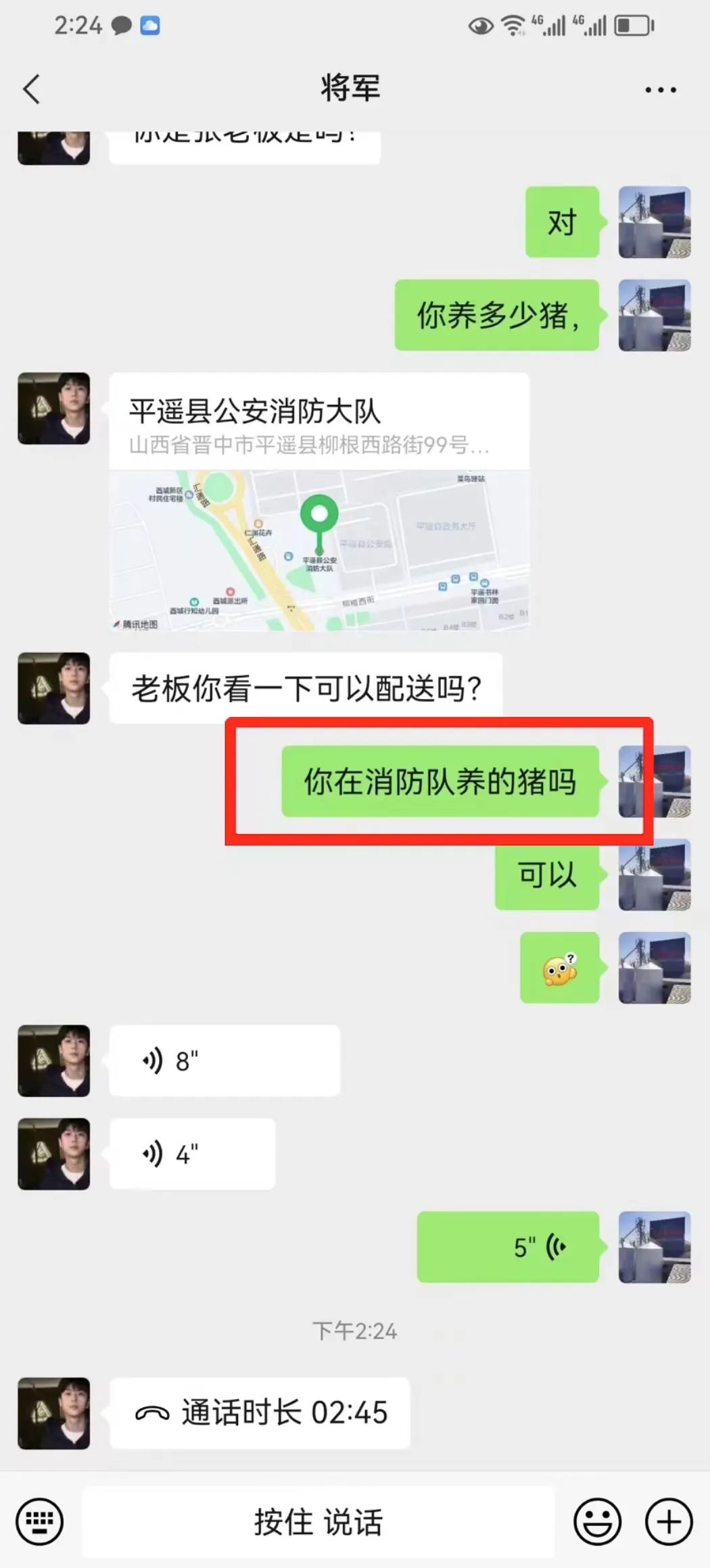This screenshot has height=1568, width=710.
Task: Switch to keyboard text input
Action: (x=39, y=1521)
